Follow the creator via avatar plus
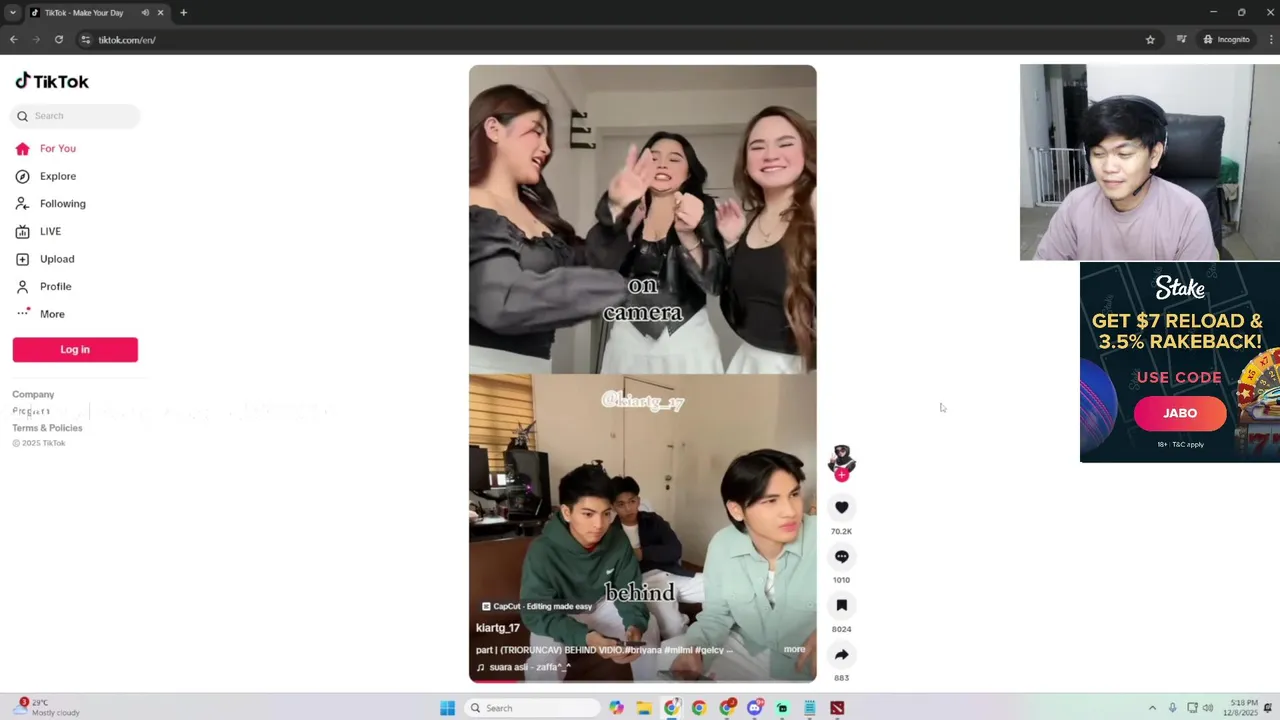This screenshot has height=720, width=1280. [x=842, y=475]
